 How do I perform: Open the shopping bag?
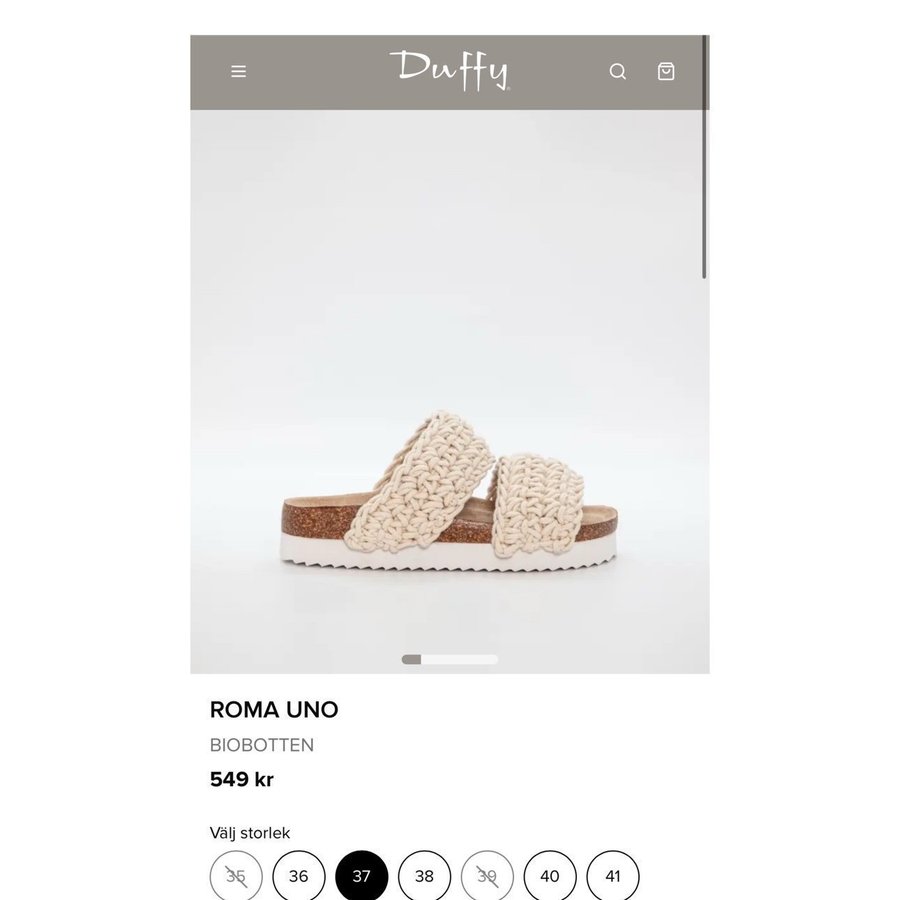(x=666, y=72)
